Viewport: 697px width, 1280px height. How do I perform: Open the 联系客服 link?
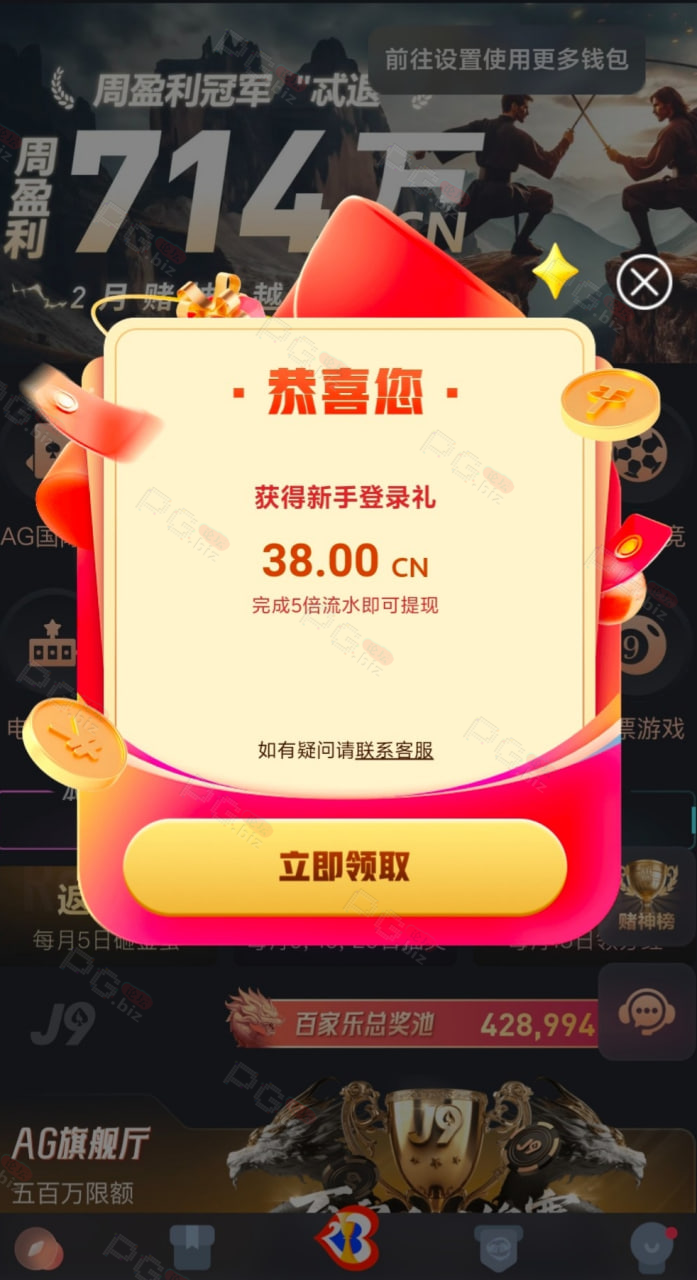pyautogui.click(x=394, y=751)
